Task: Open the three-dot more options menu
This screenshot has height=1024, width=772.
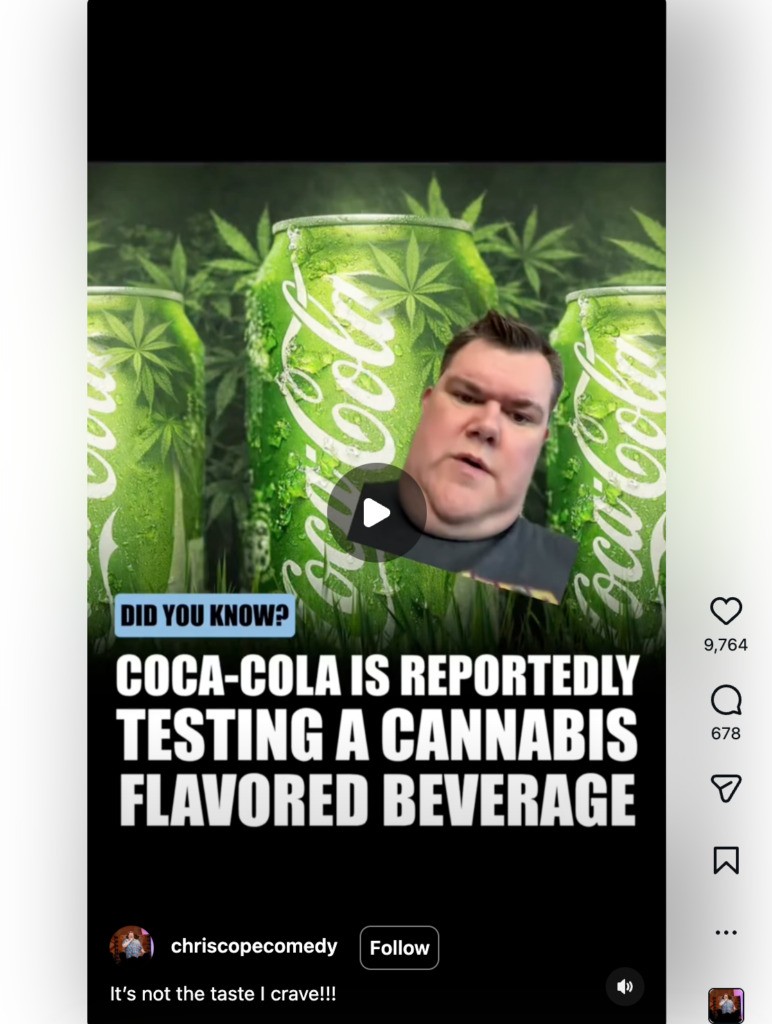Action: coord(726,932)
